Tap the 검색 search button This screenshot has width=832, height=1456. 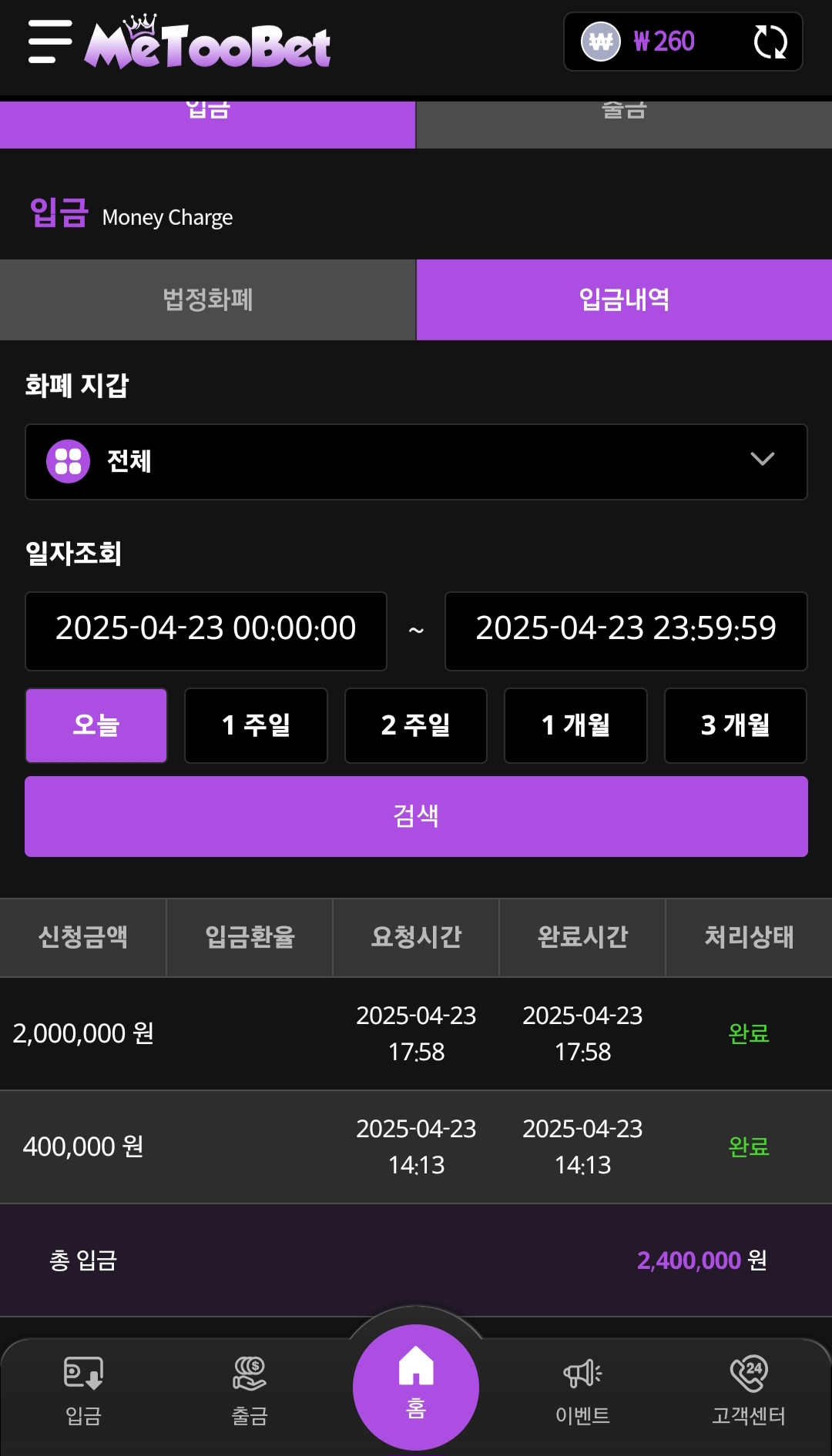(x=416, y=816)
